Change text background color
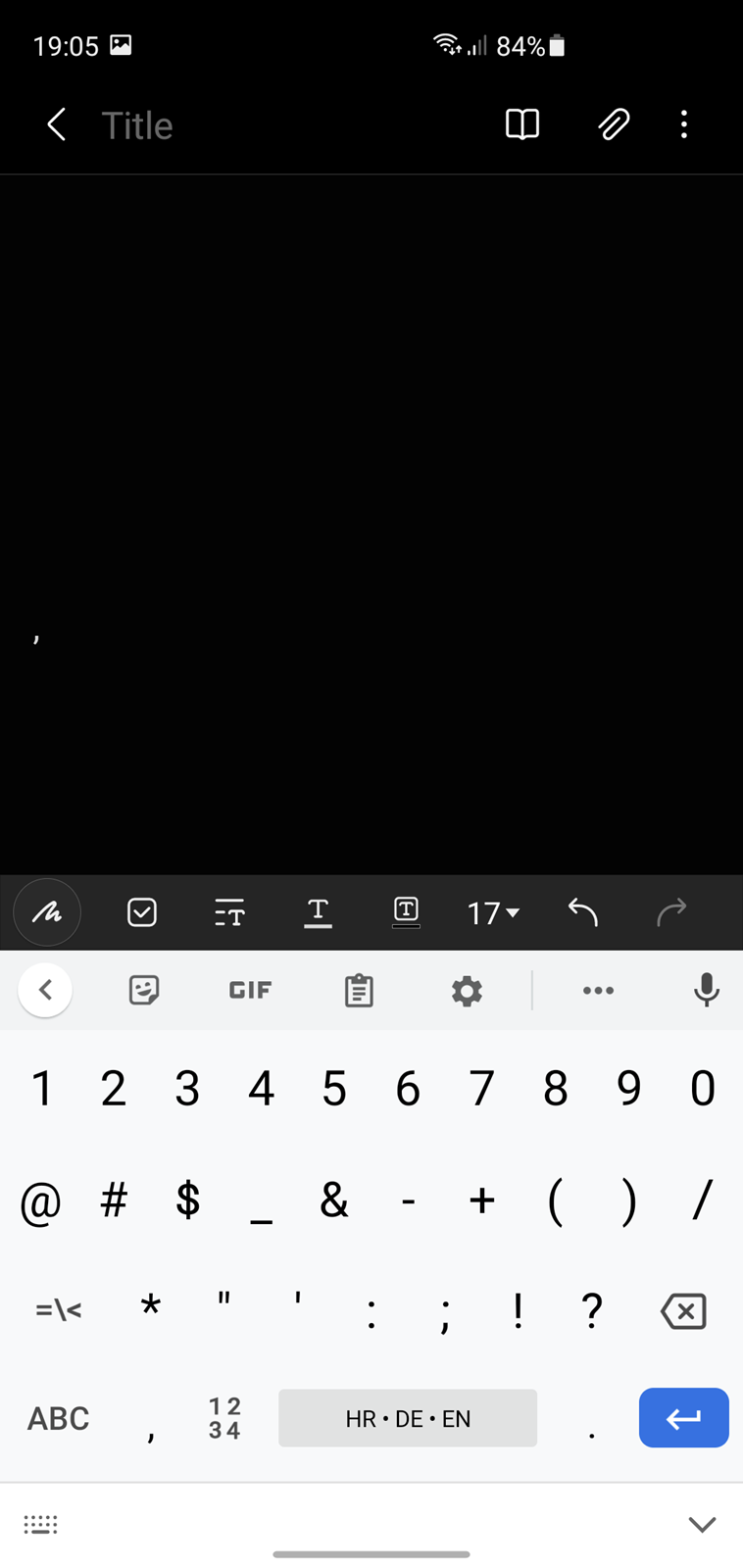This screenshot has height=1568, width=743. [406, 912]
